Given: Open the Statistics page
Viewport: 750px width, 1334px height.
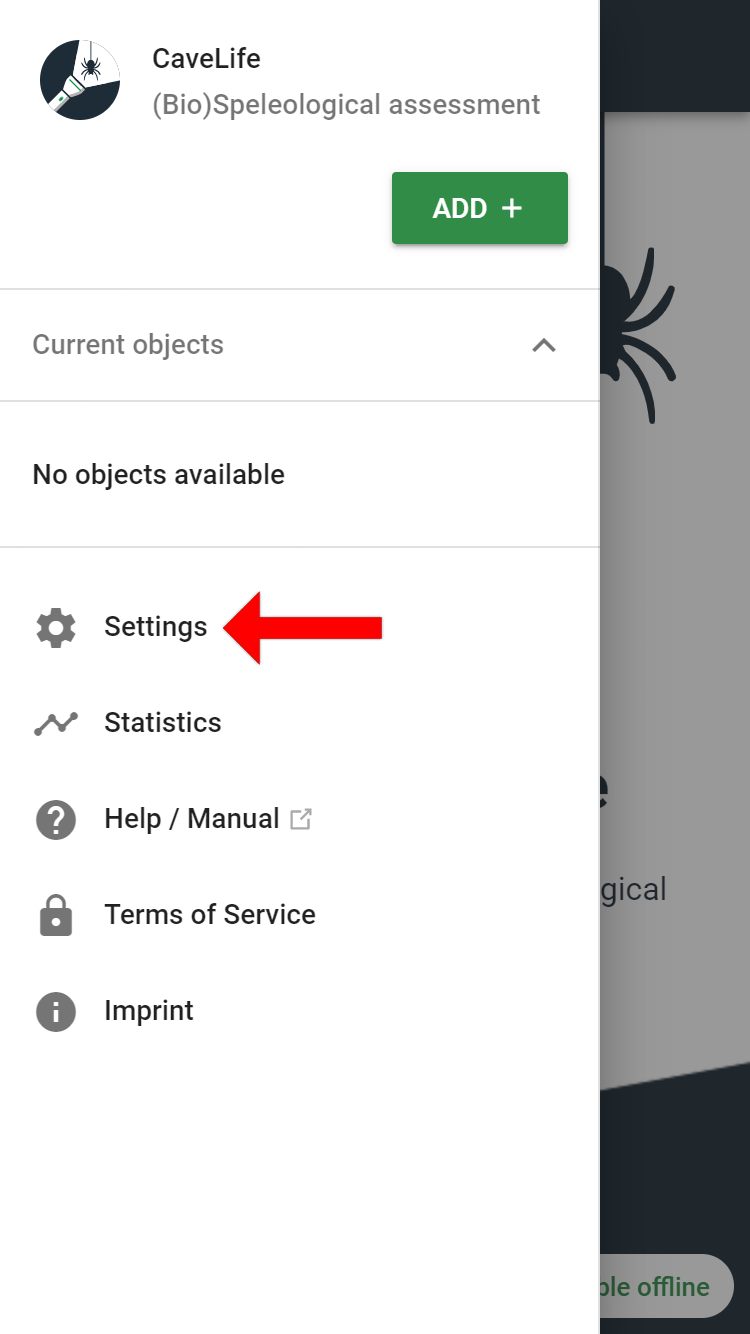Looking at the screenshot, I should pos(300,723).
